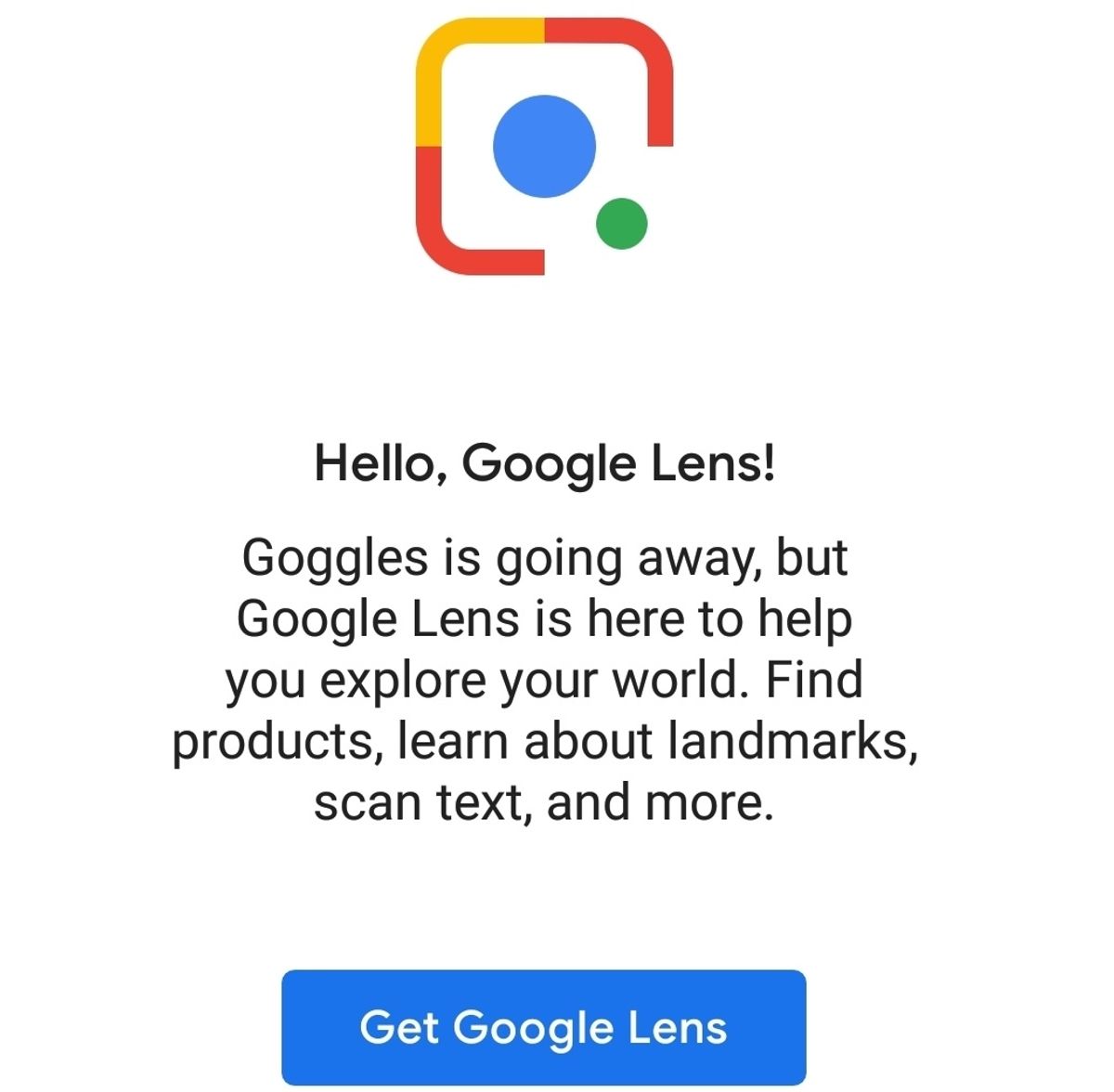Tap the Get Google Lens button
The width and height of the screenshot is (1114, 1092).
coord(543,1027)
